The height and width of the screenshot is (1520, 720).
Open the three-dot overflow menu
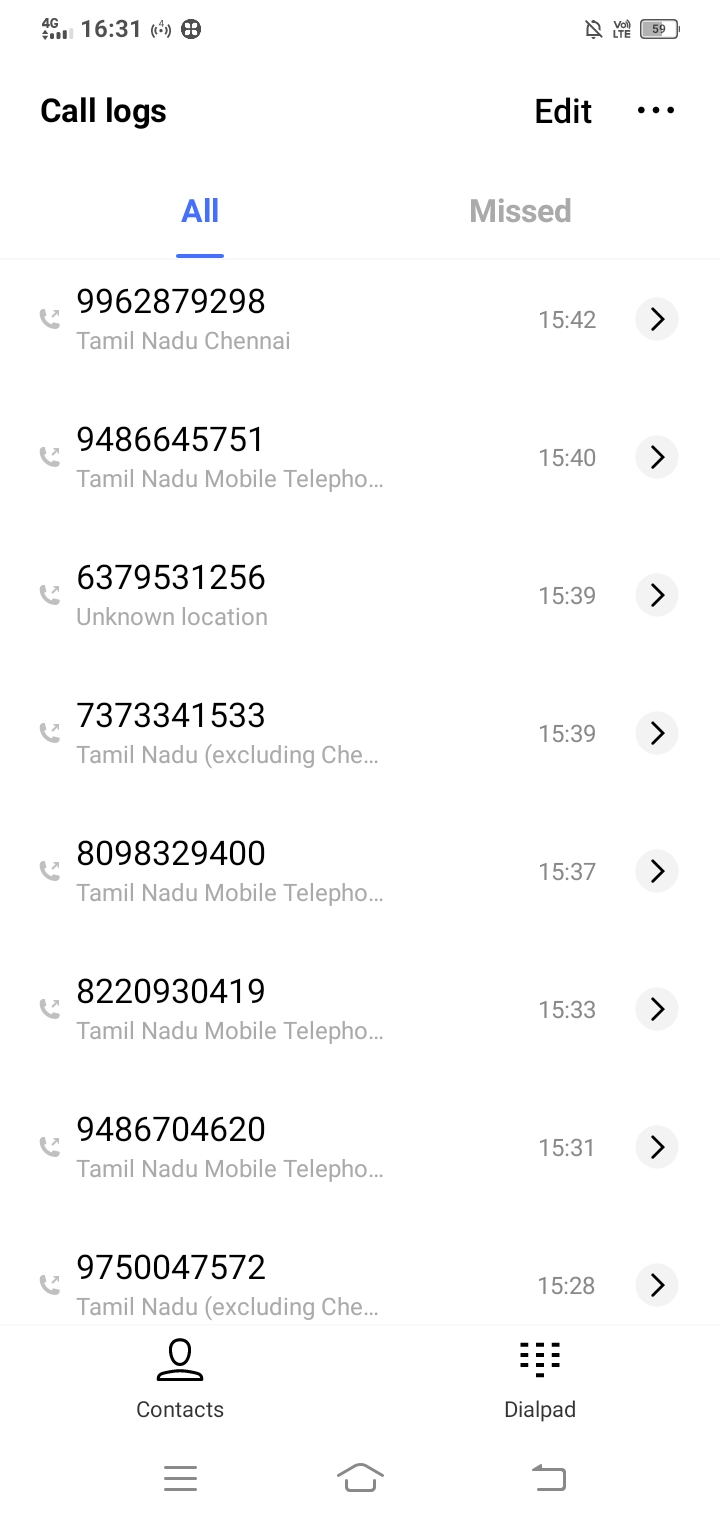tap(656, 110)
